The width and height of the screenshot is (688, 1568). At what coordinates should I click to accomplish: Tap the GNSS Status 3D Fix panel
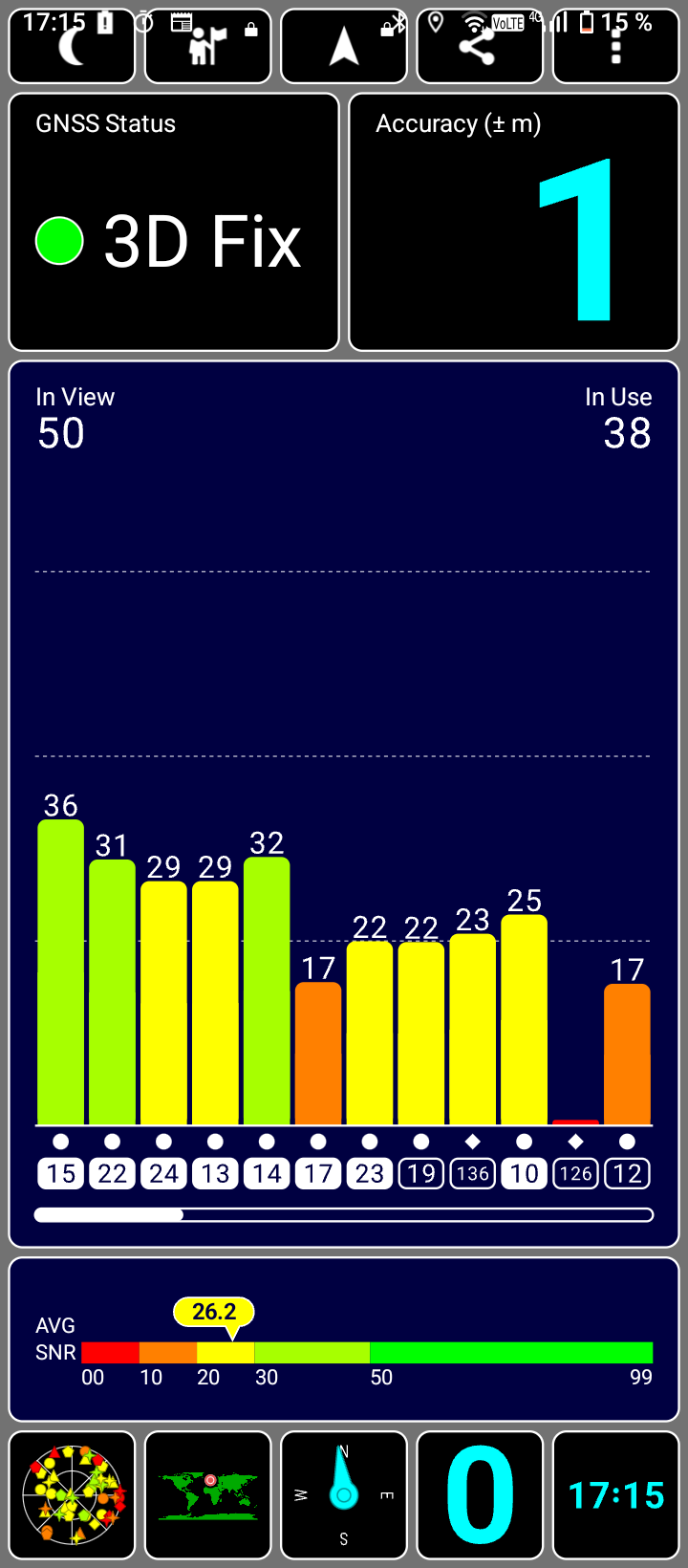click(x=174, y=222)
